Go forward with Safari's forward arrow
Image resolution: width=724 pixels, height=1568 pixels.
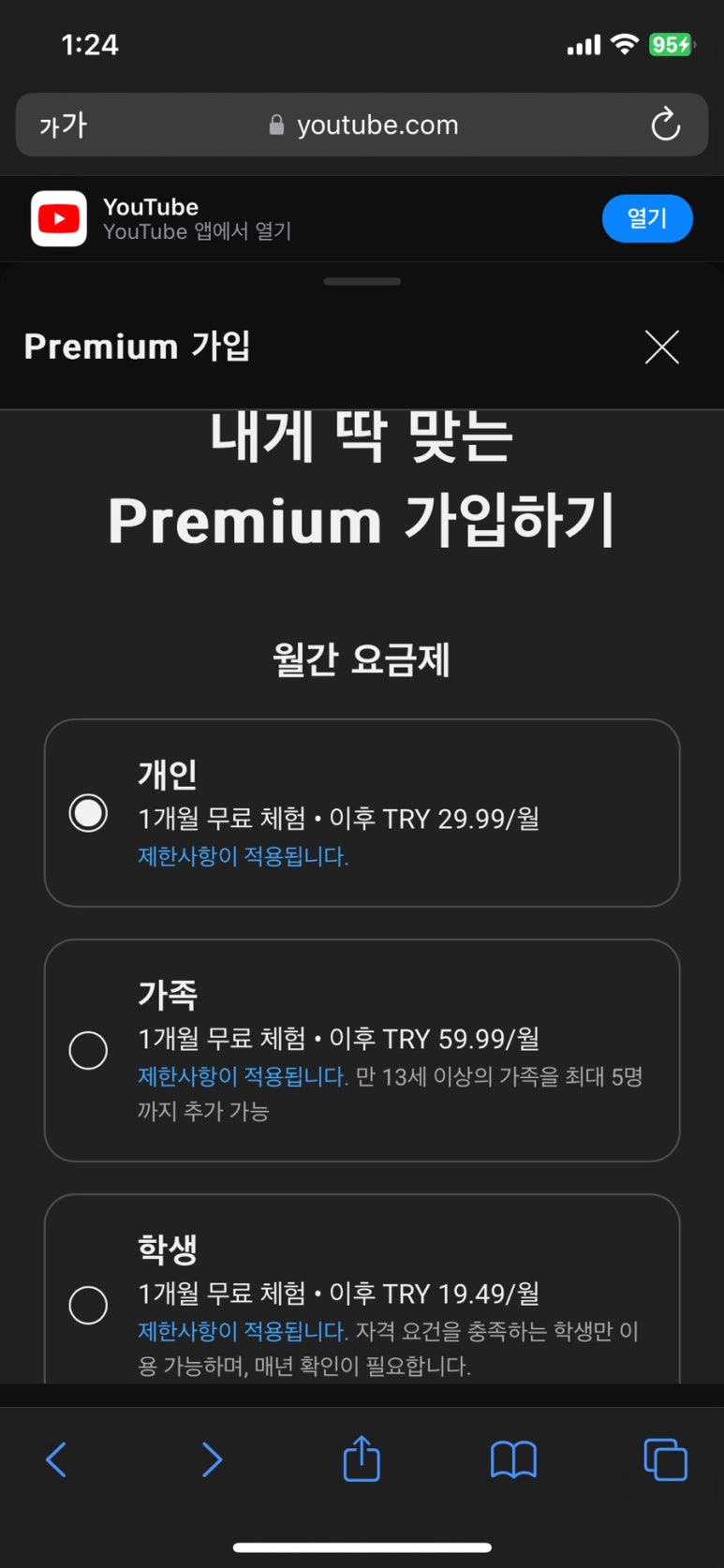coord(213,1459)
